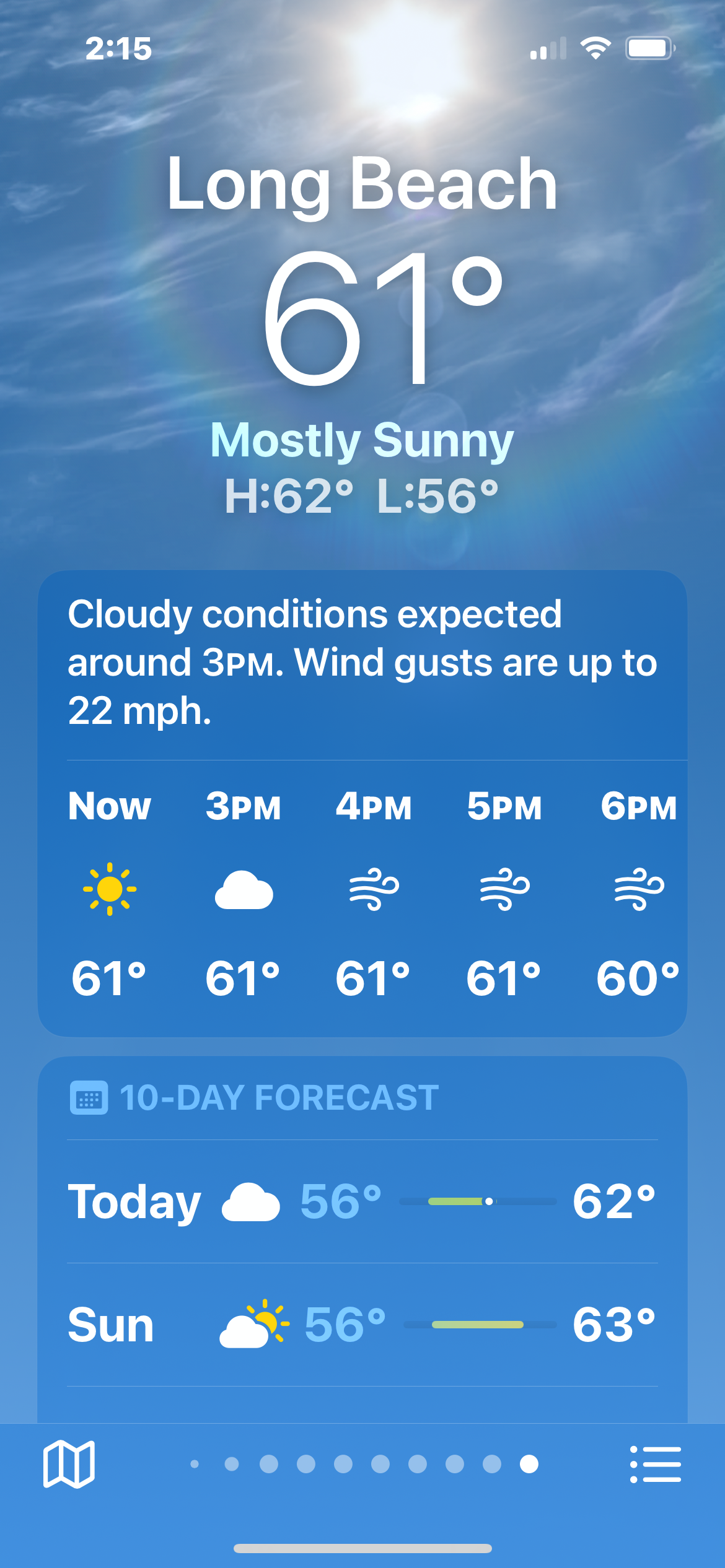Open the hourly forecast card
This screenshot has width=725, height=1568.
tap(362, 803)
